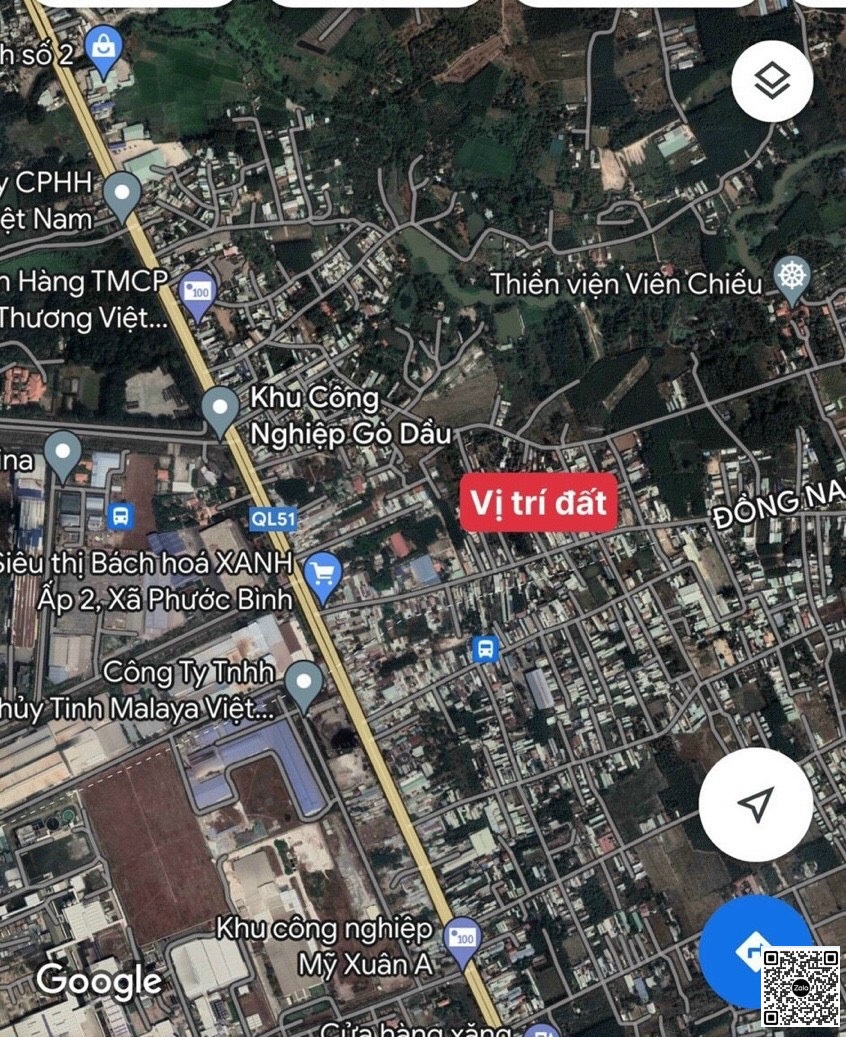Open the CPHH Việt Nam location pin
Image resolution: width=846 pixels, height=1037 pixels.
tap(123, 193)
